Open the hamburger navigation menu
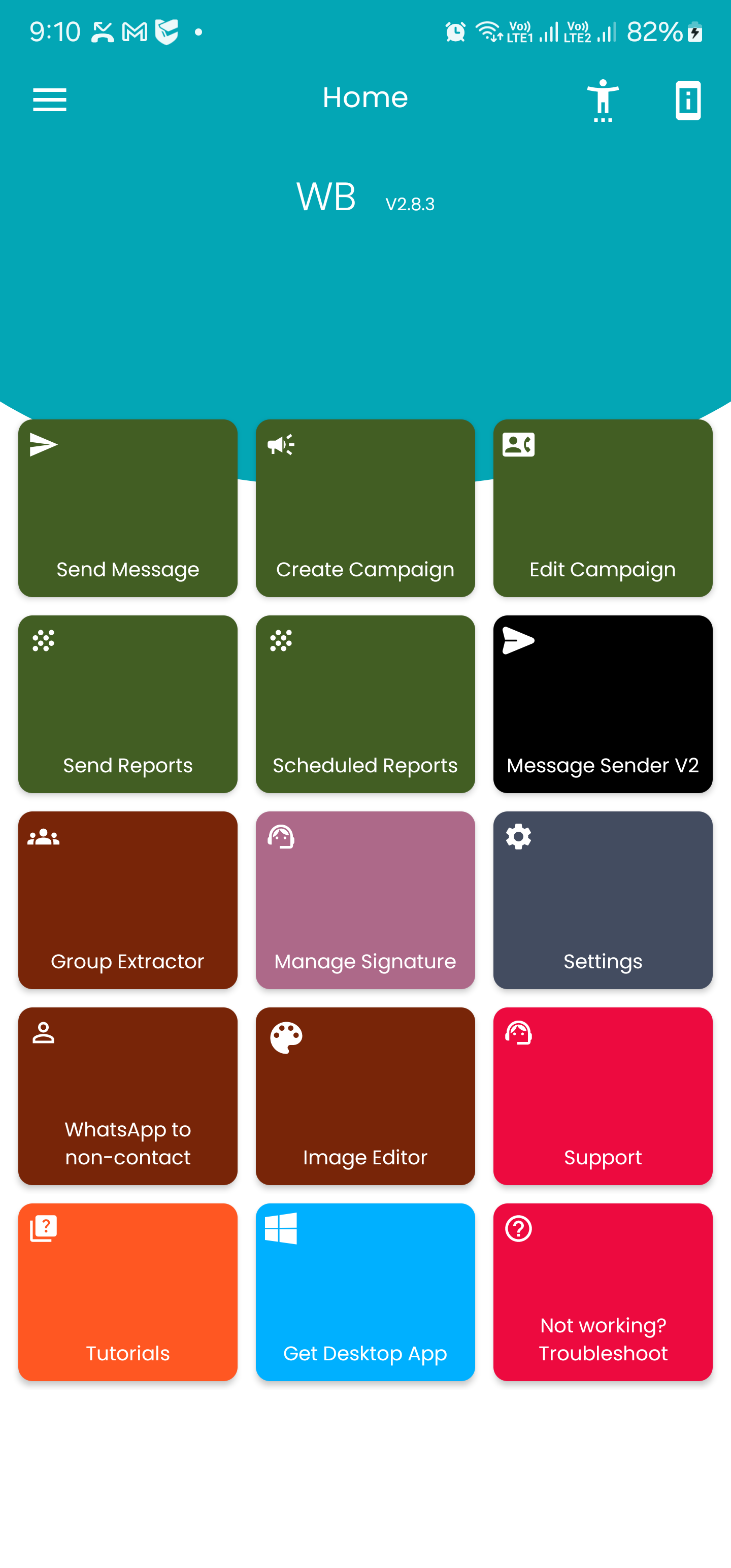Screen dimensions: 731x1568 [x=49, y=99]
